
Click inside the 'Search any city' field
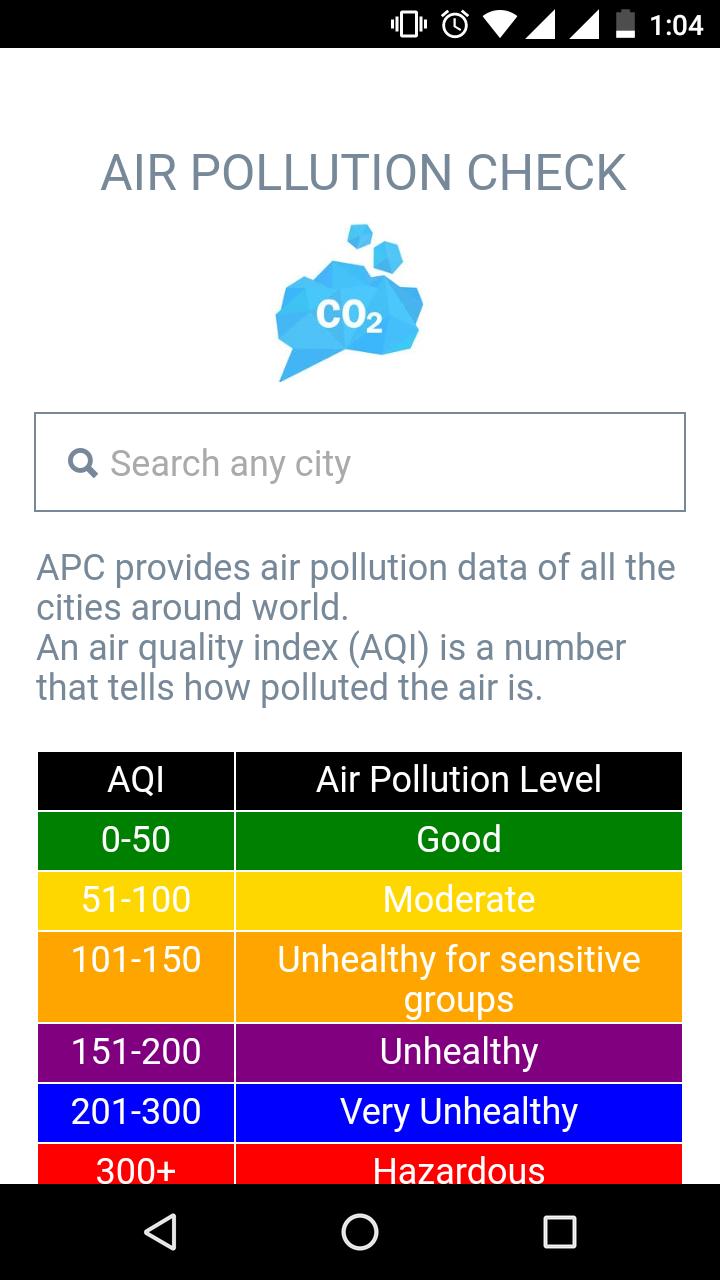pyautogui.click(x=360, y=461)
